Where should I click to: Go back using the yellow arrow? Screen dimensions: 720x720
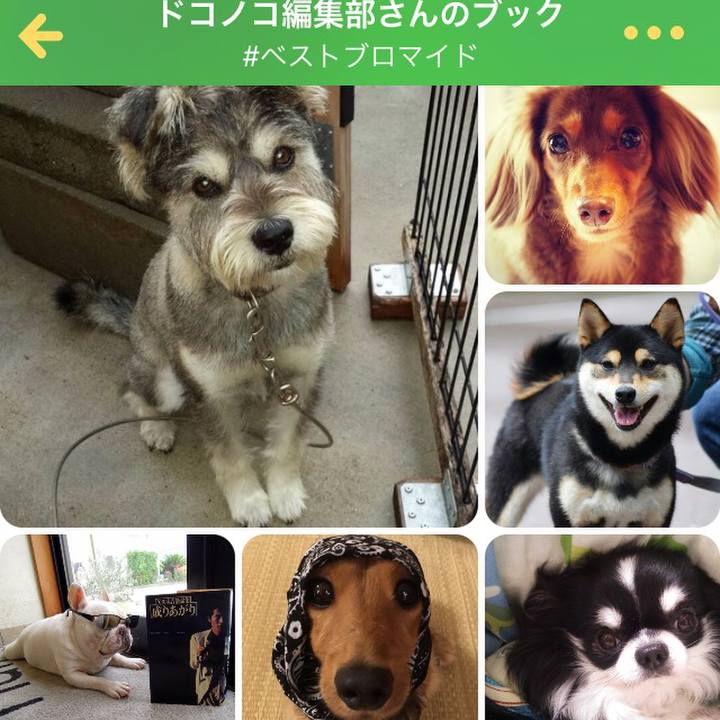coord(40,36)
